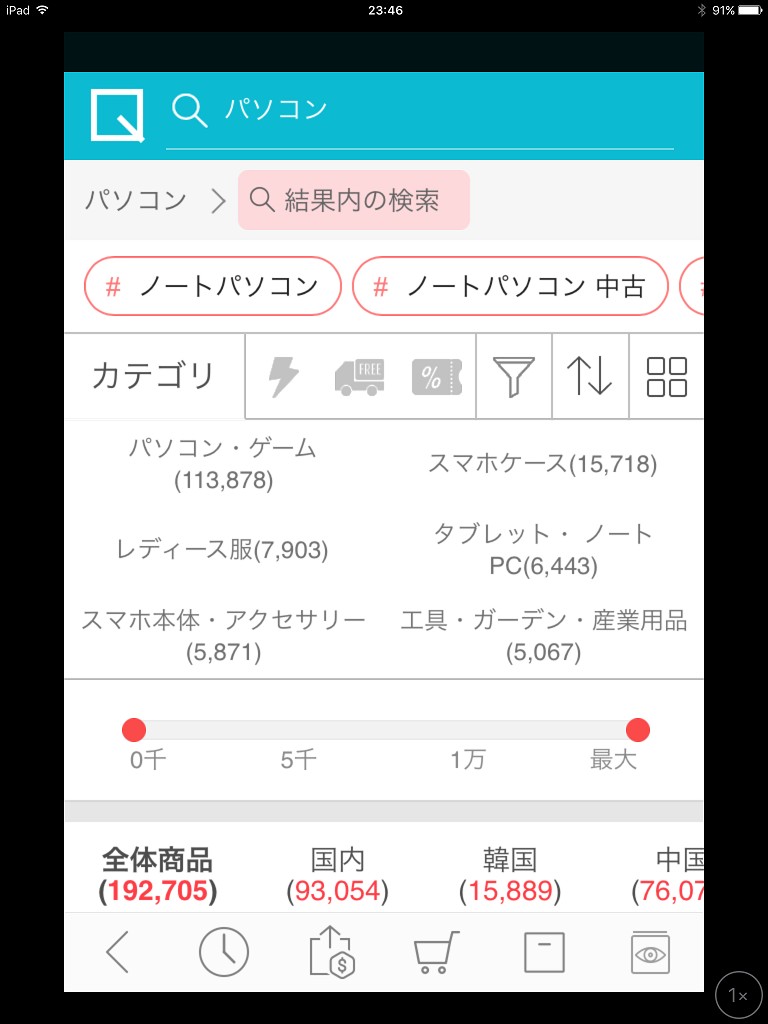Choose the タブレット・ノートPC category
This screenshot has height=1024, width=768.
coord(542,549)
